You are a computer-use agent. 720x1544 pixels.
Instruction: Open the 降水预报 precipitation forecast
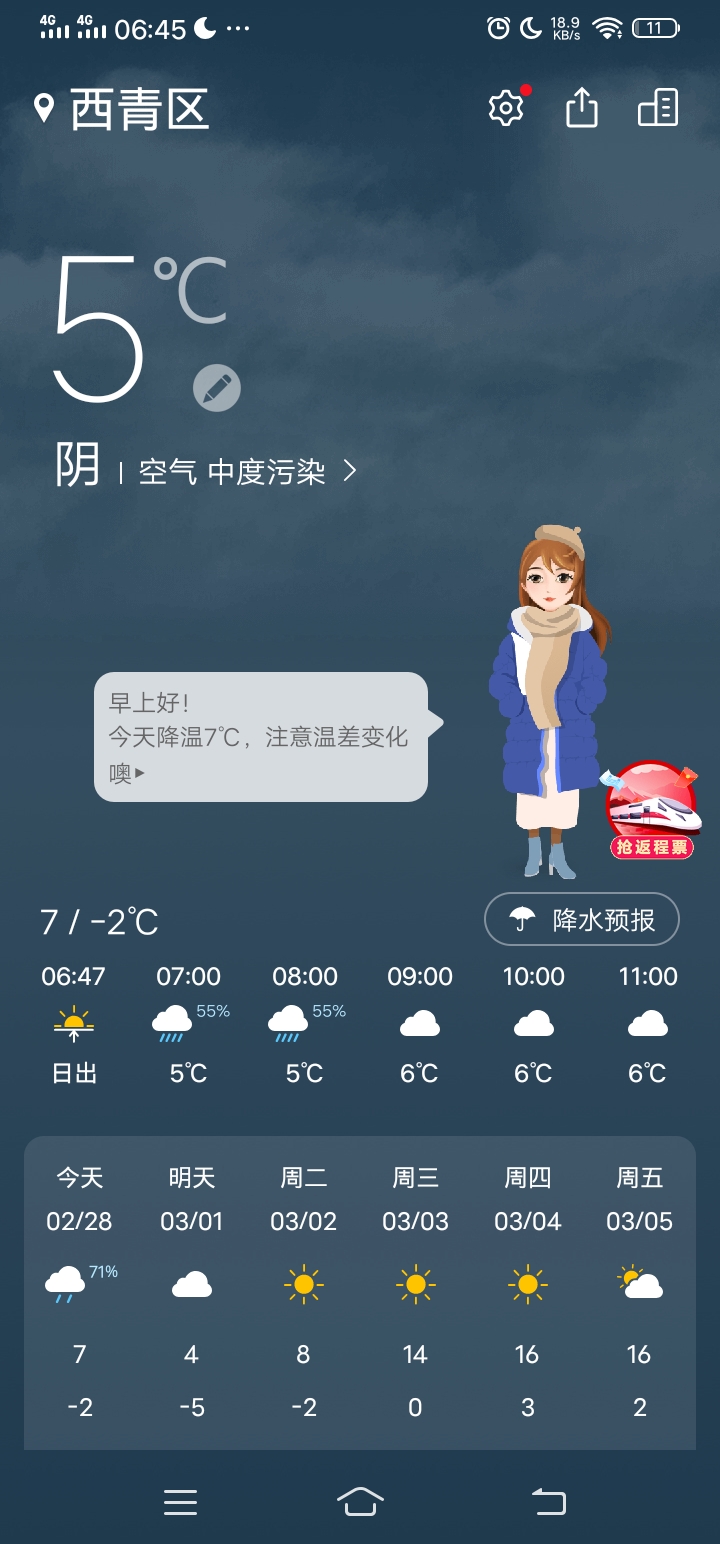[582, 919]
